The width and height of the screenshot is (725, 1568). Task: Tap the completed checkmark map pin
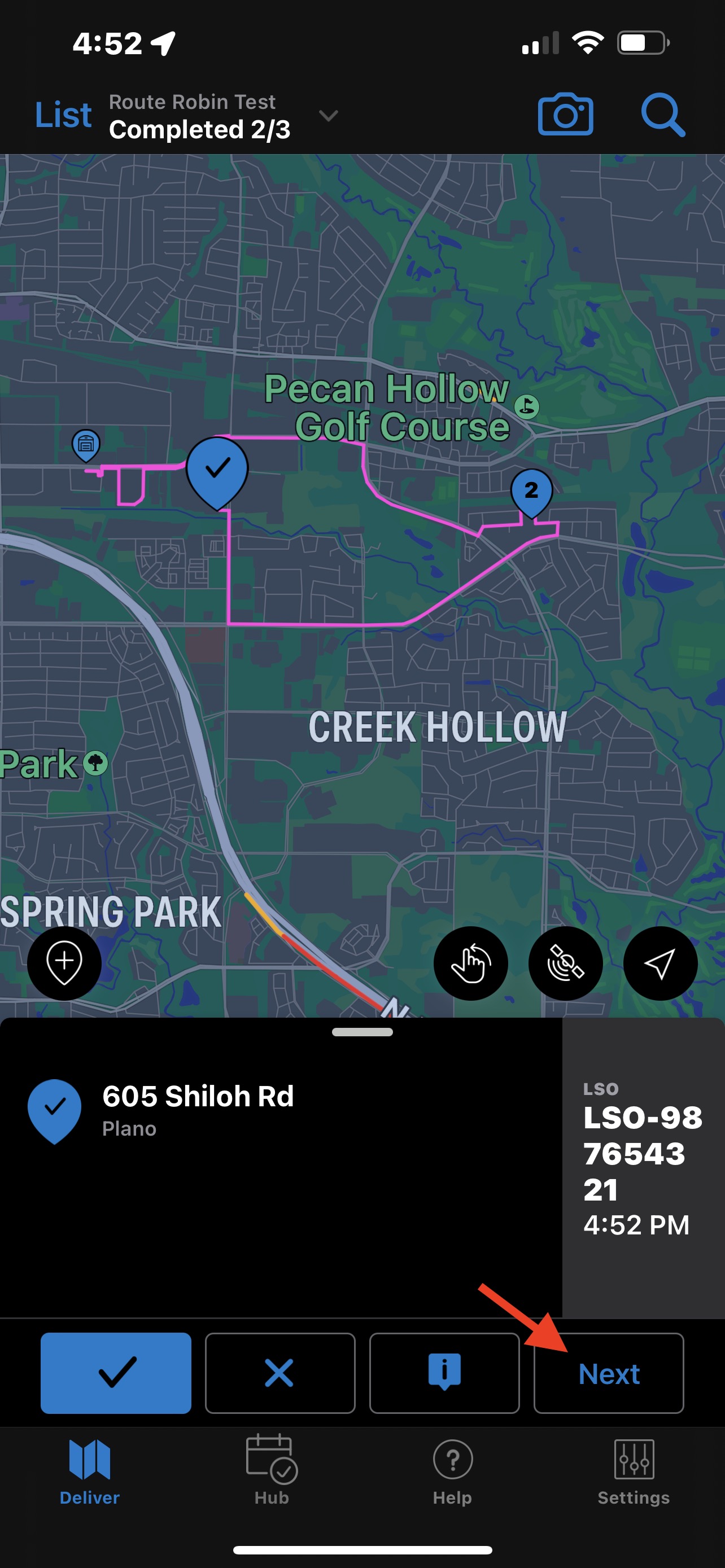pos(217,470)
